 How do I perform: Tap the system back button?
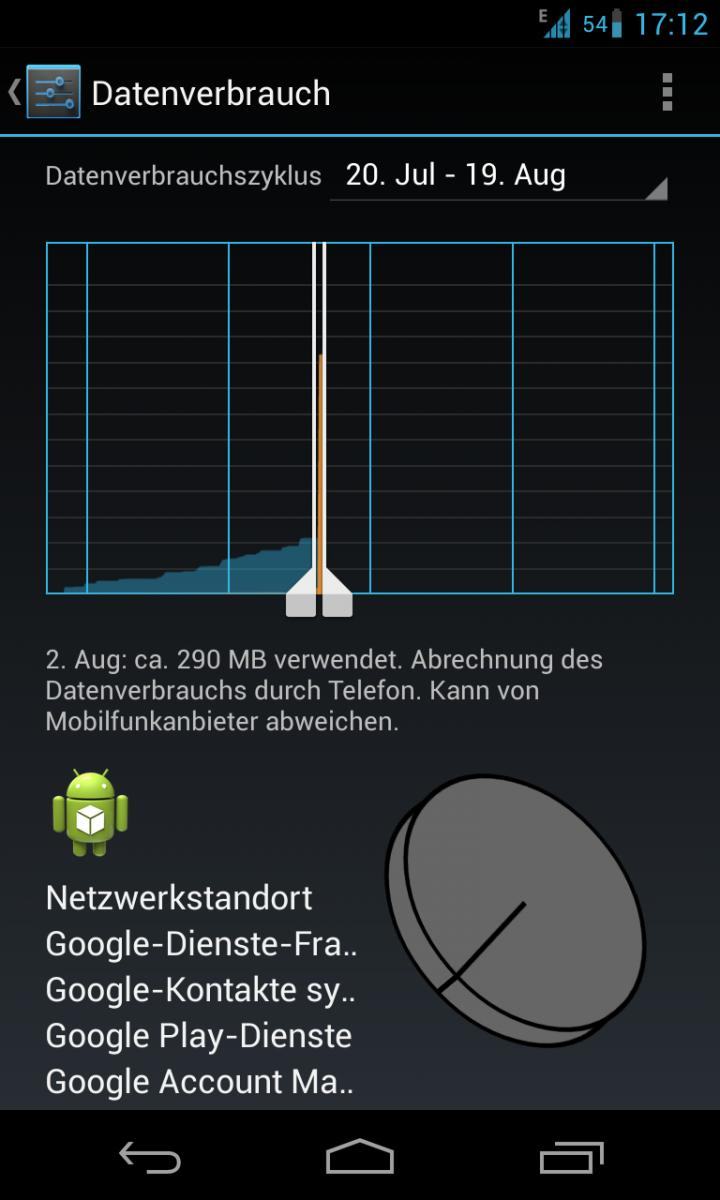coord(150,1157)
